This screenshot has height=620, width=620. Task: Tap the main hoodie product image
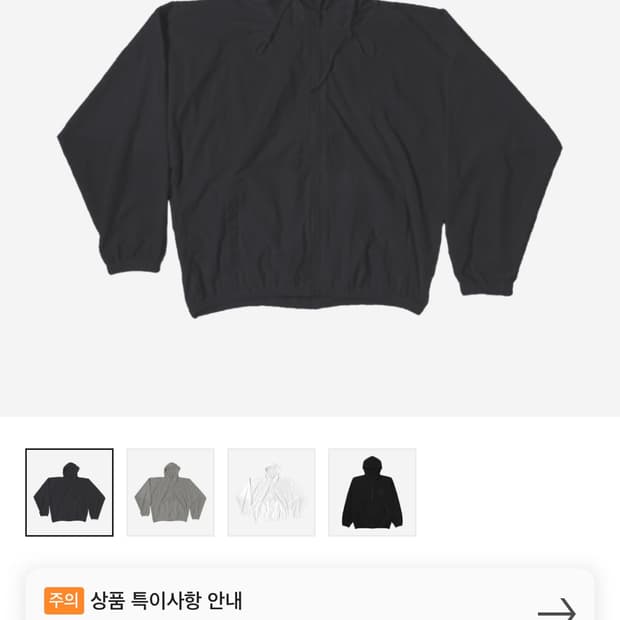click(310, 160)
